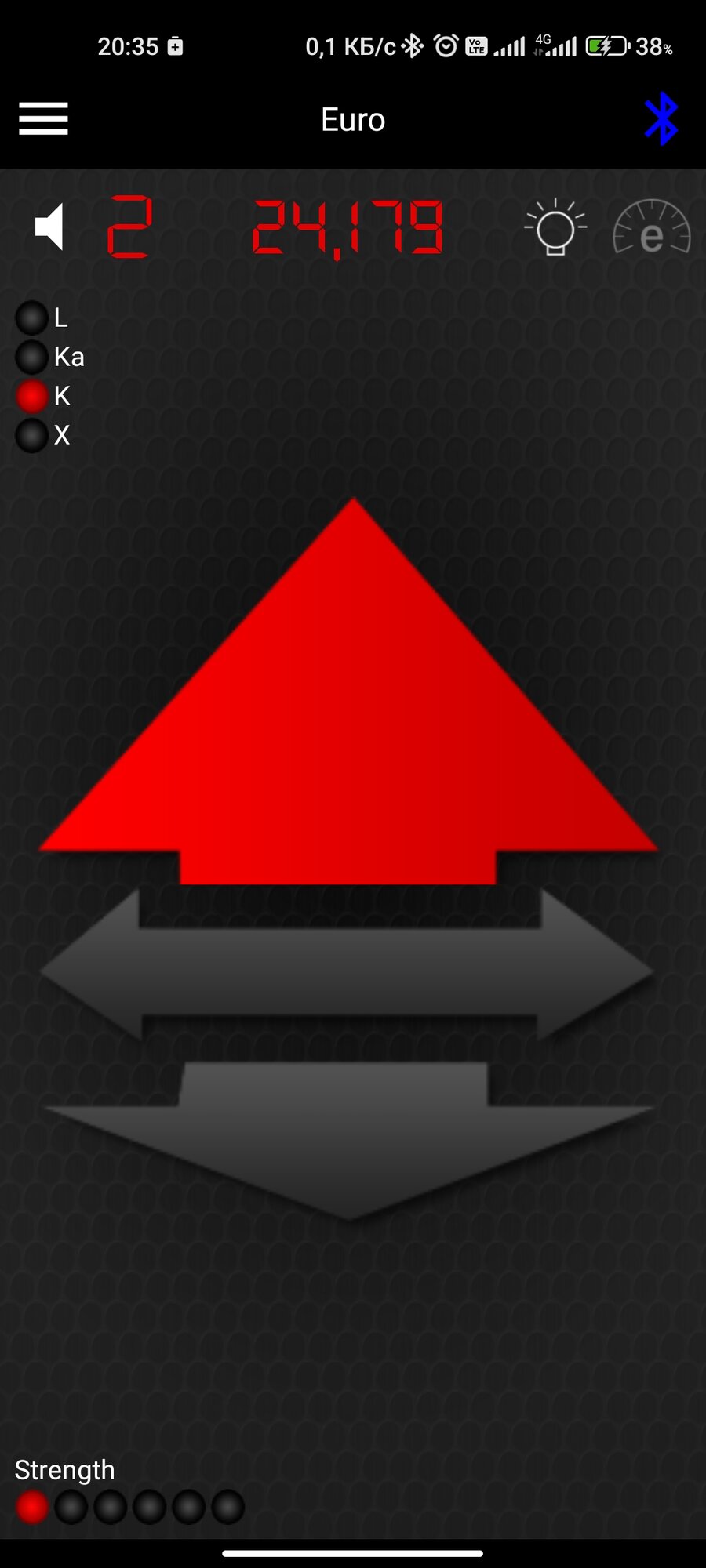
Task: Toggle the speaker mute icon
Action: tap(49, 227)
